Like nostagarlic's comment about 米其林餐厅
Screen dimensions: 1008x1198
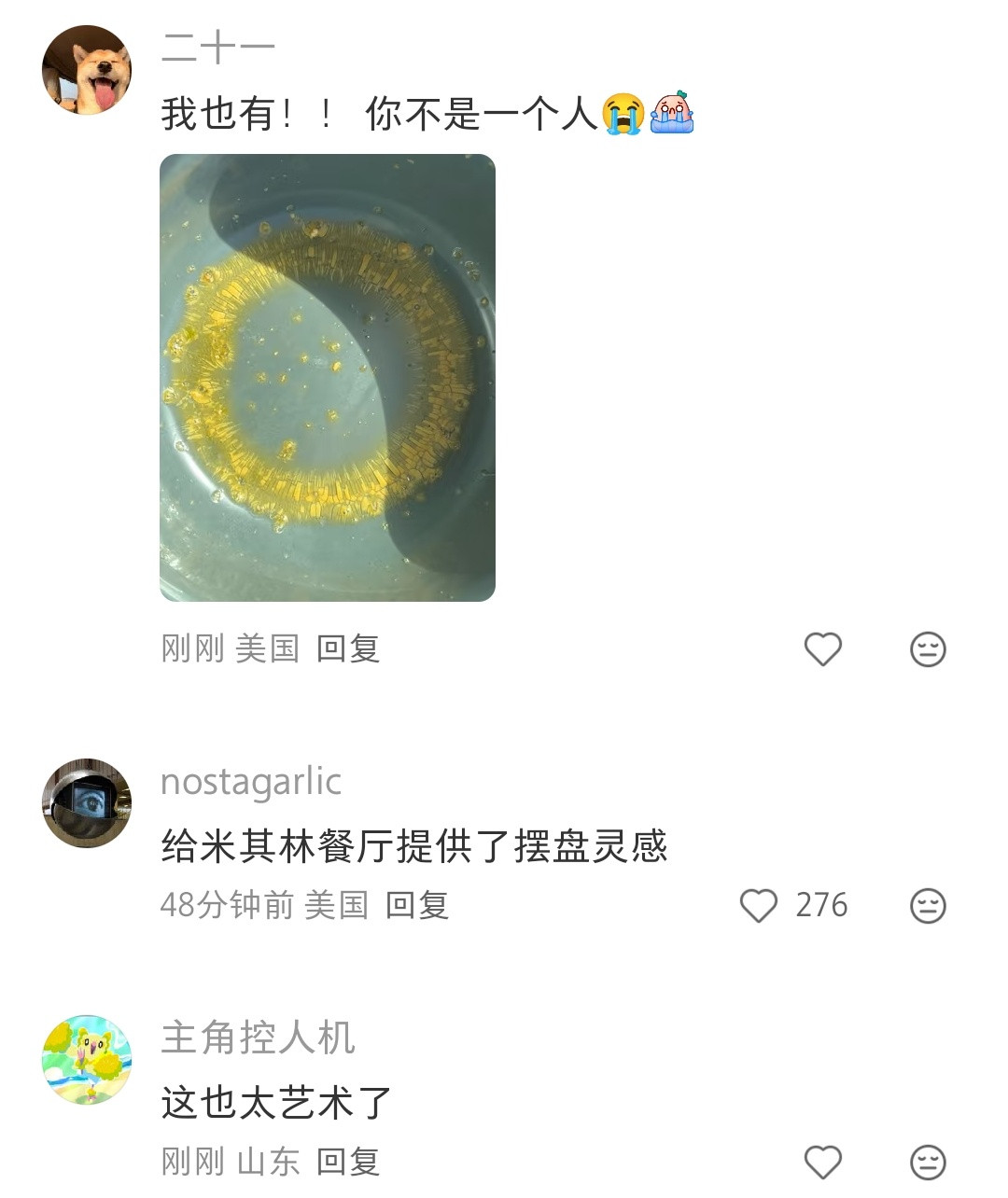761,905
